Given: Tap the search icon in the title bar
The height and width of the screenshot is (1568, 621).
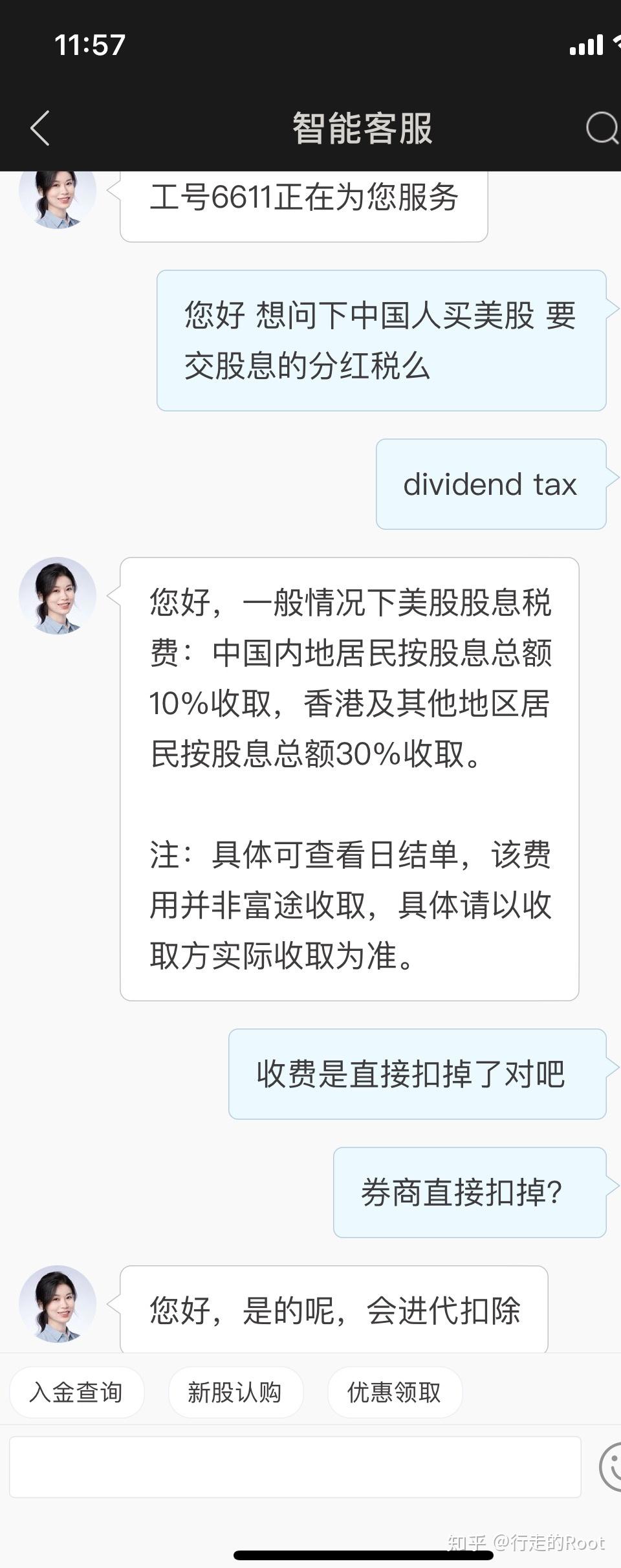Looking at the screenshot, I should [603, 127].
